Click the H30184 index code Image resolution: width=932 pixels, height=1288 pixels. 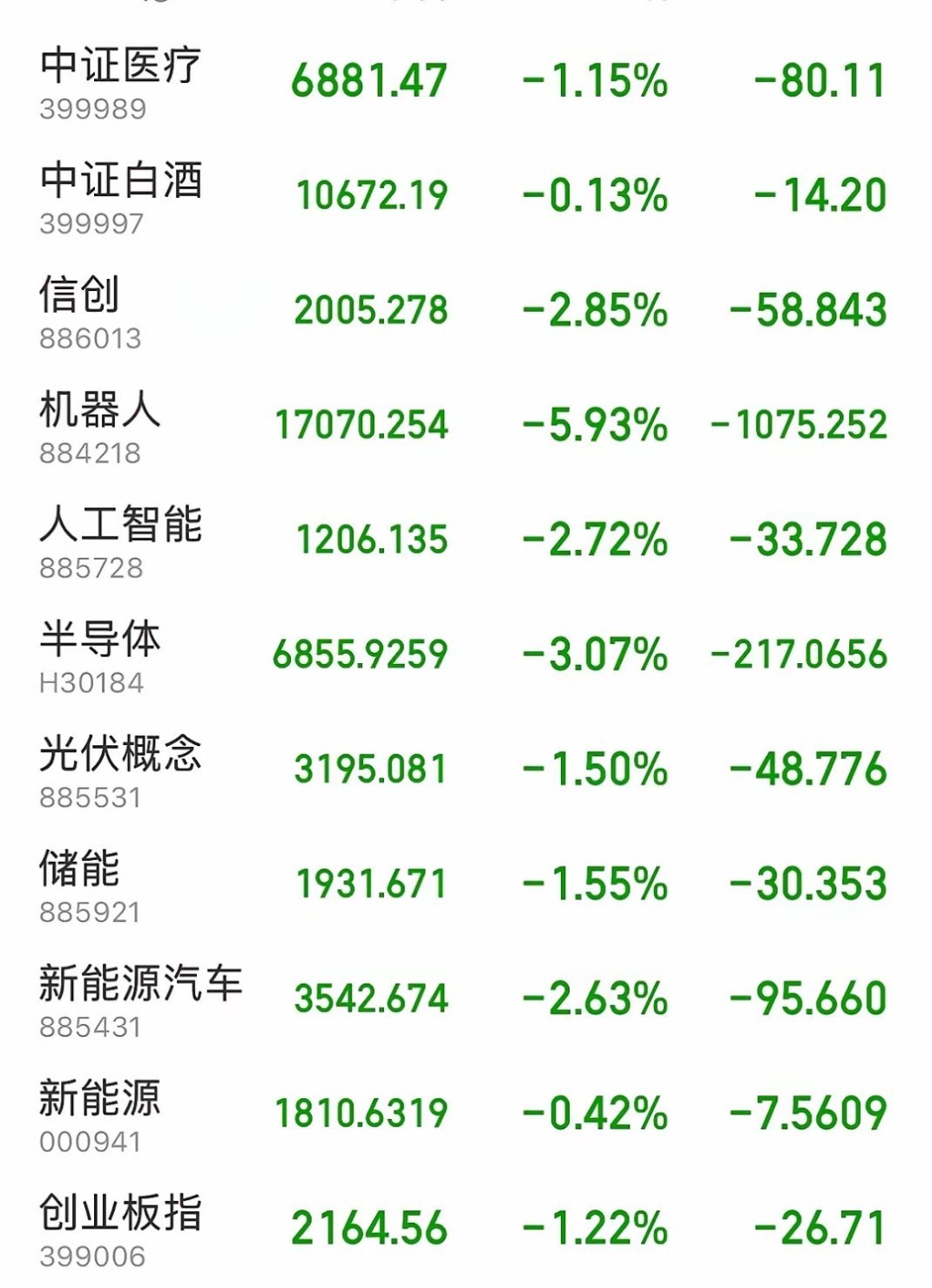91,683
